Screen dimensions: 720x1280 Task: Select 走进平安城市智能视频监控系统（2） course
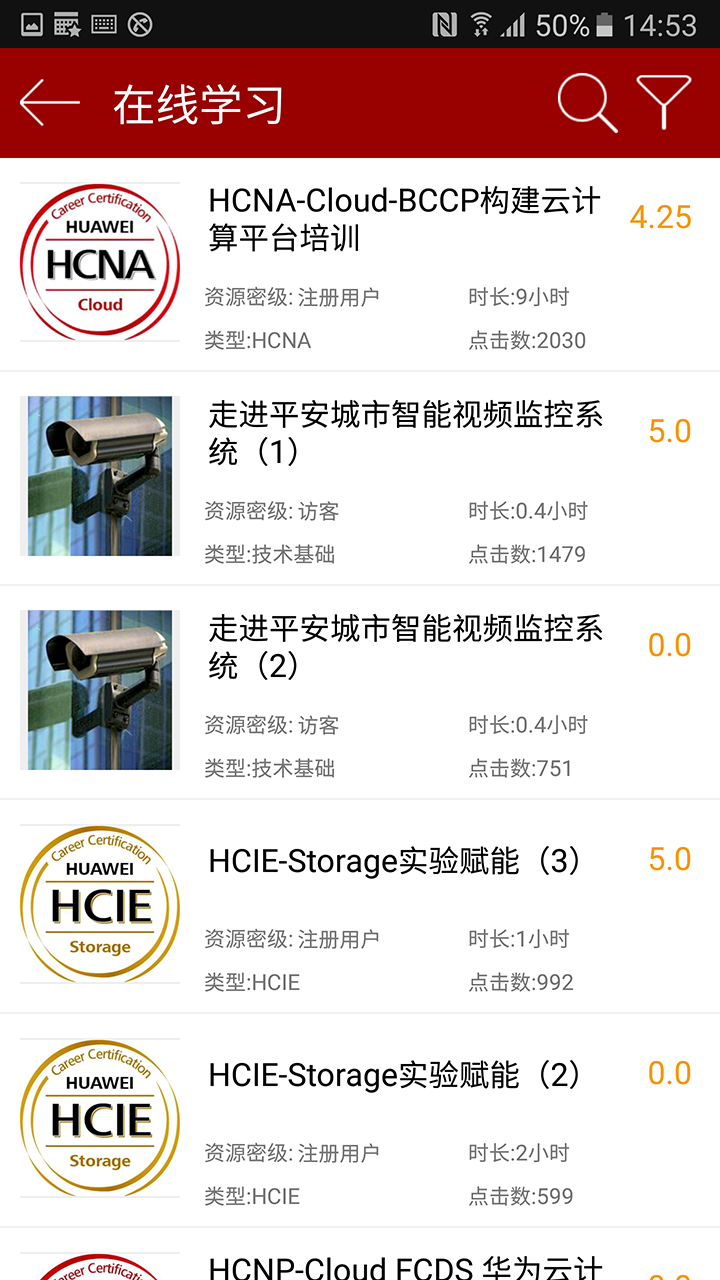tap(360, 692)
